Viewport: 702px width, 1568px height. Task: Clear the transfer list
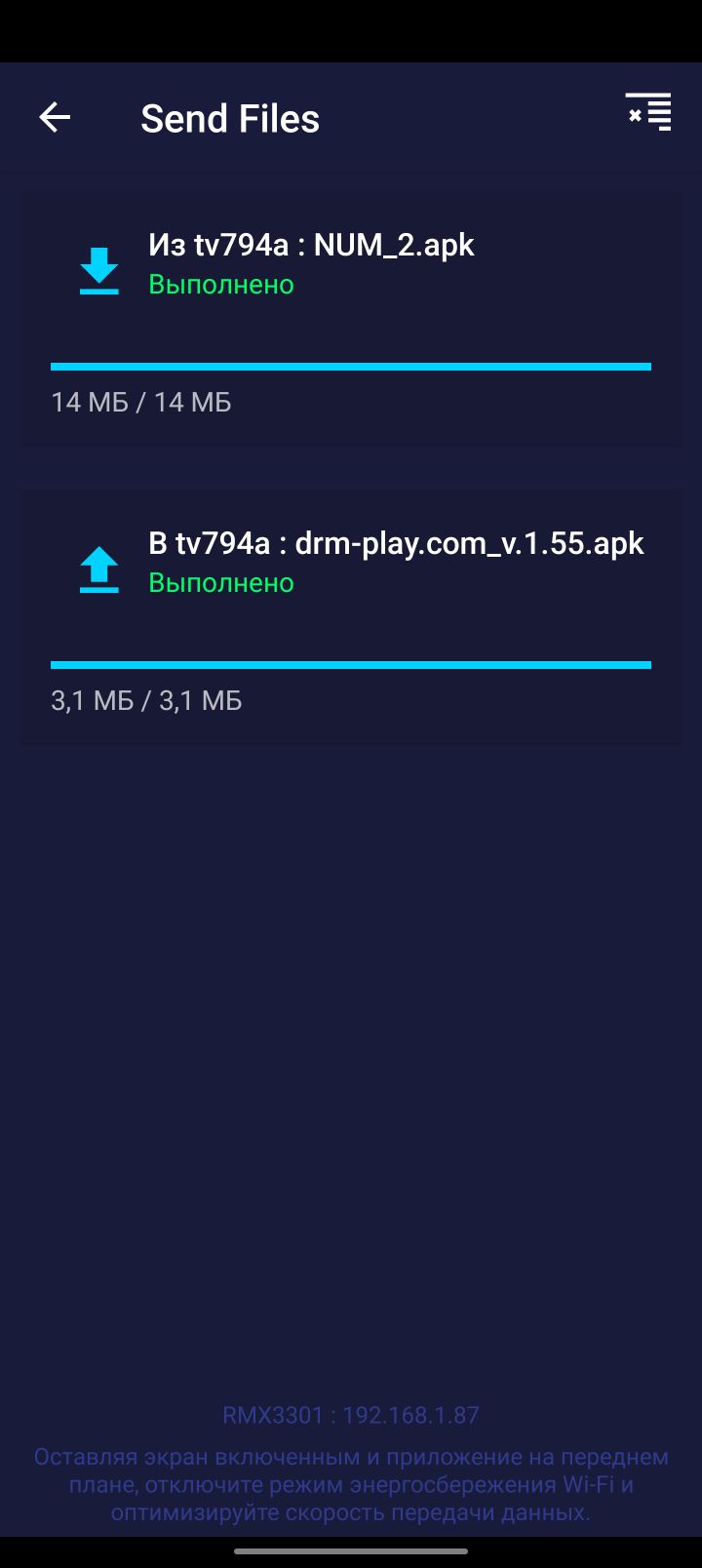click(648, 112)
